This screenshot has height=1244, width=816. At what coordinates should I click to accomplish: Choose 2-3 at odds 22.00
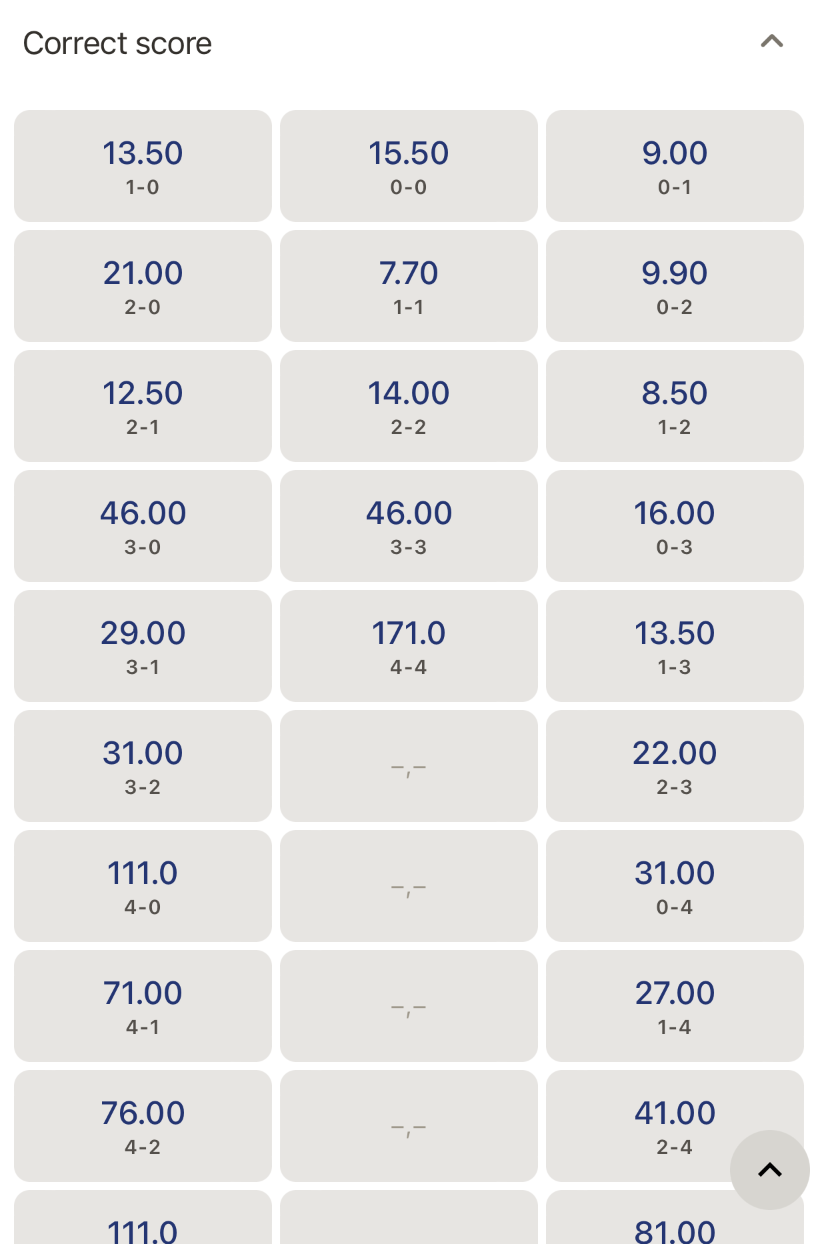click(675, 765)
